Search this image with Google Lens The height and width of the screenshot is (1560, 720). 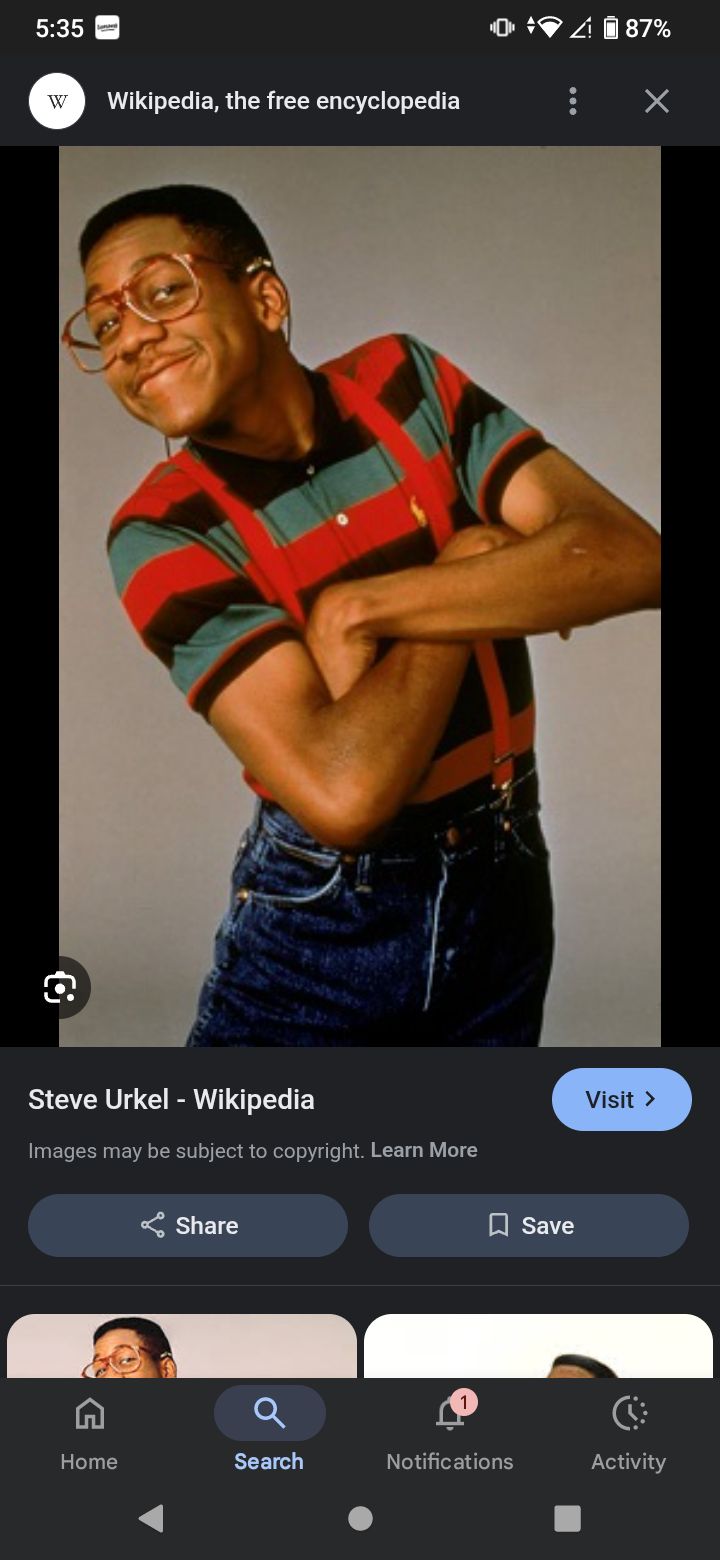pyautogui.click(x=60, y=988)
